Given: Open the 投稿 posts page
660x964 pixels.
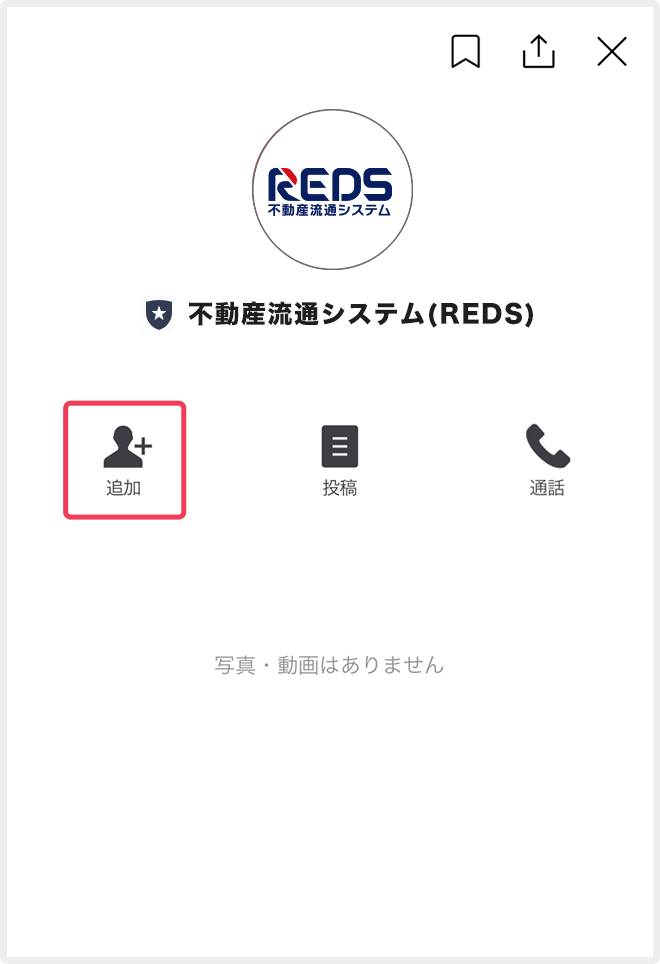Looking at the screenshot, I should [x=340, y=460].
